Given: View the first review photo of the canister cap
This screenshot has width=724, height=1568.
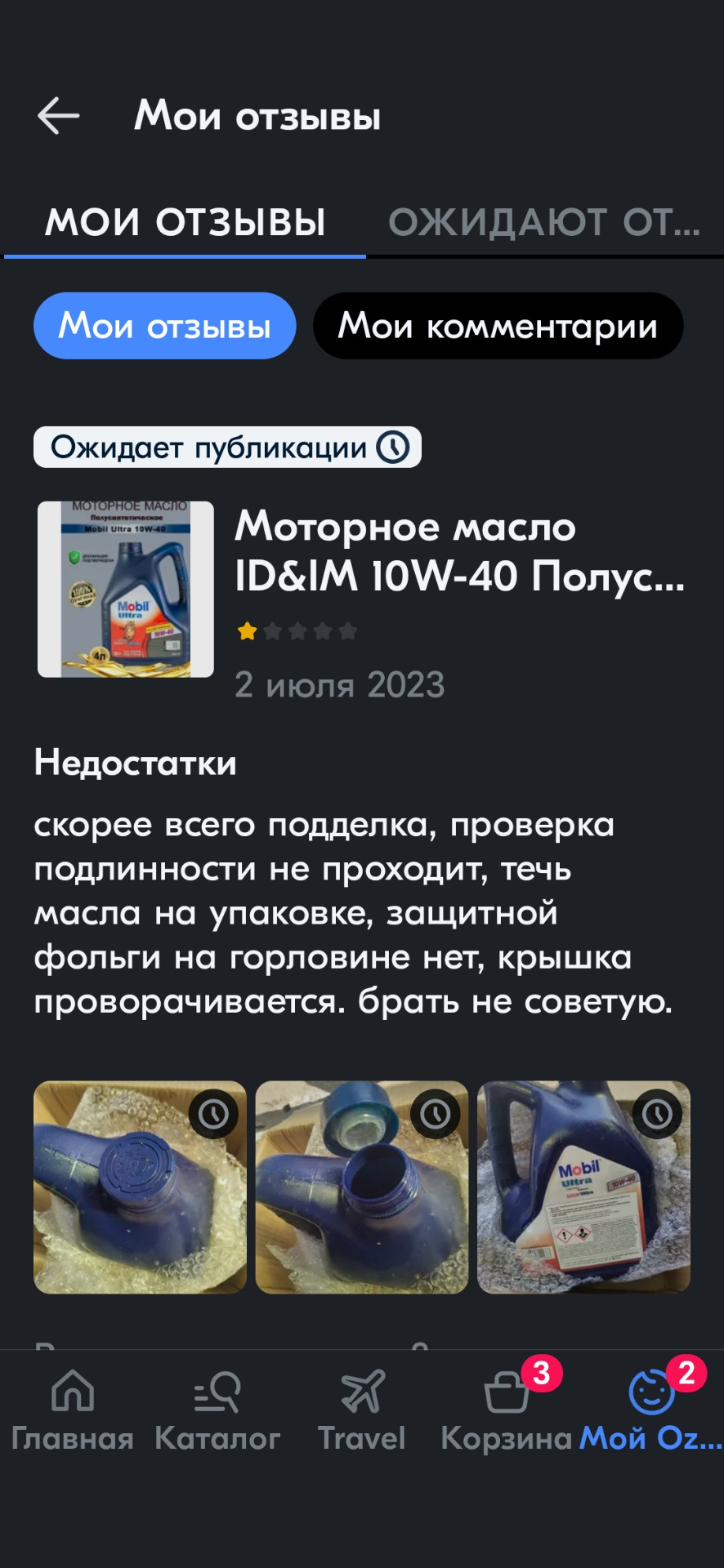Looking at the screenshot, I should (140, 1187).
